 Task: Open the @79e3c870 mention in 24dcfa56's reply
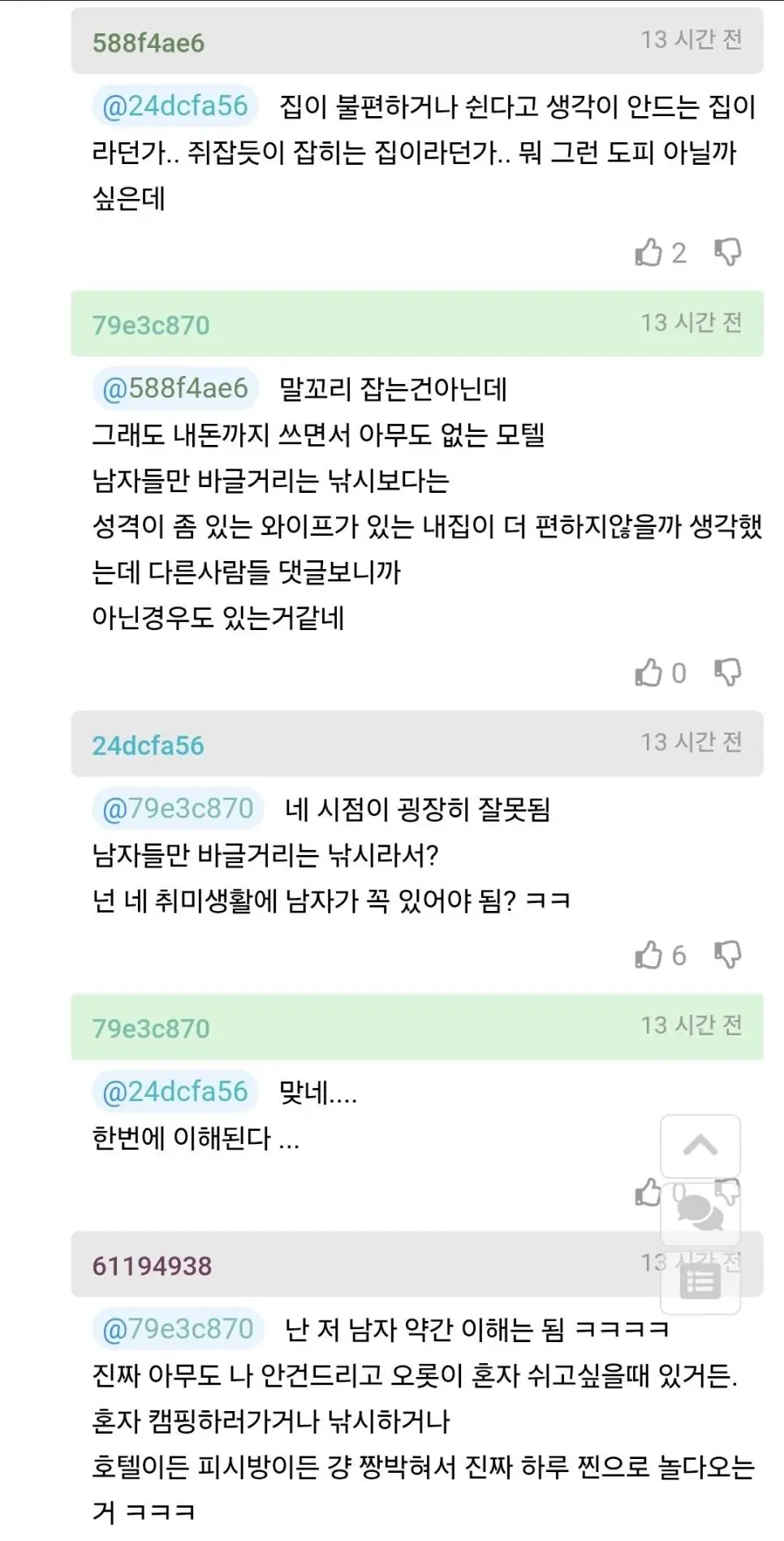(178, 809)
